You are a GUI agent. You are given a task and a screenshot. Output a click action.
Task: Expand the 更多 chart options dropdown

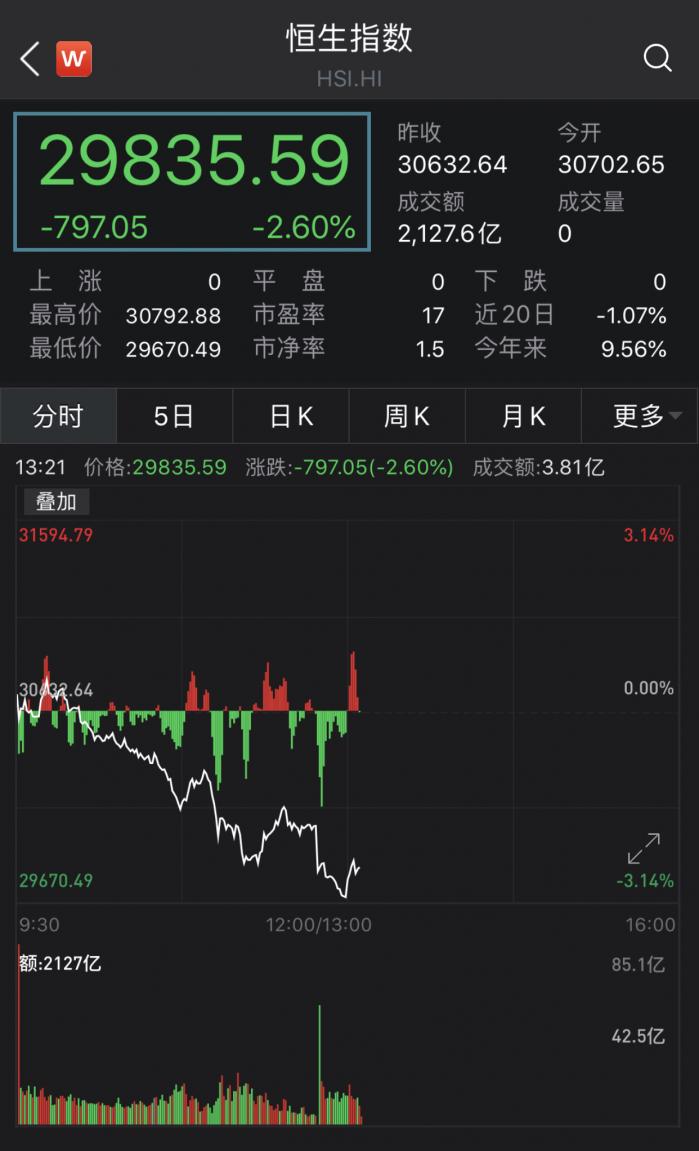click(x=640, y=416)
